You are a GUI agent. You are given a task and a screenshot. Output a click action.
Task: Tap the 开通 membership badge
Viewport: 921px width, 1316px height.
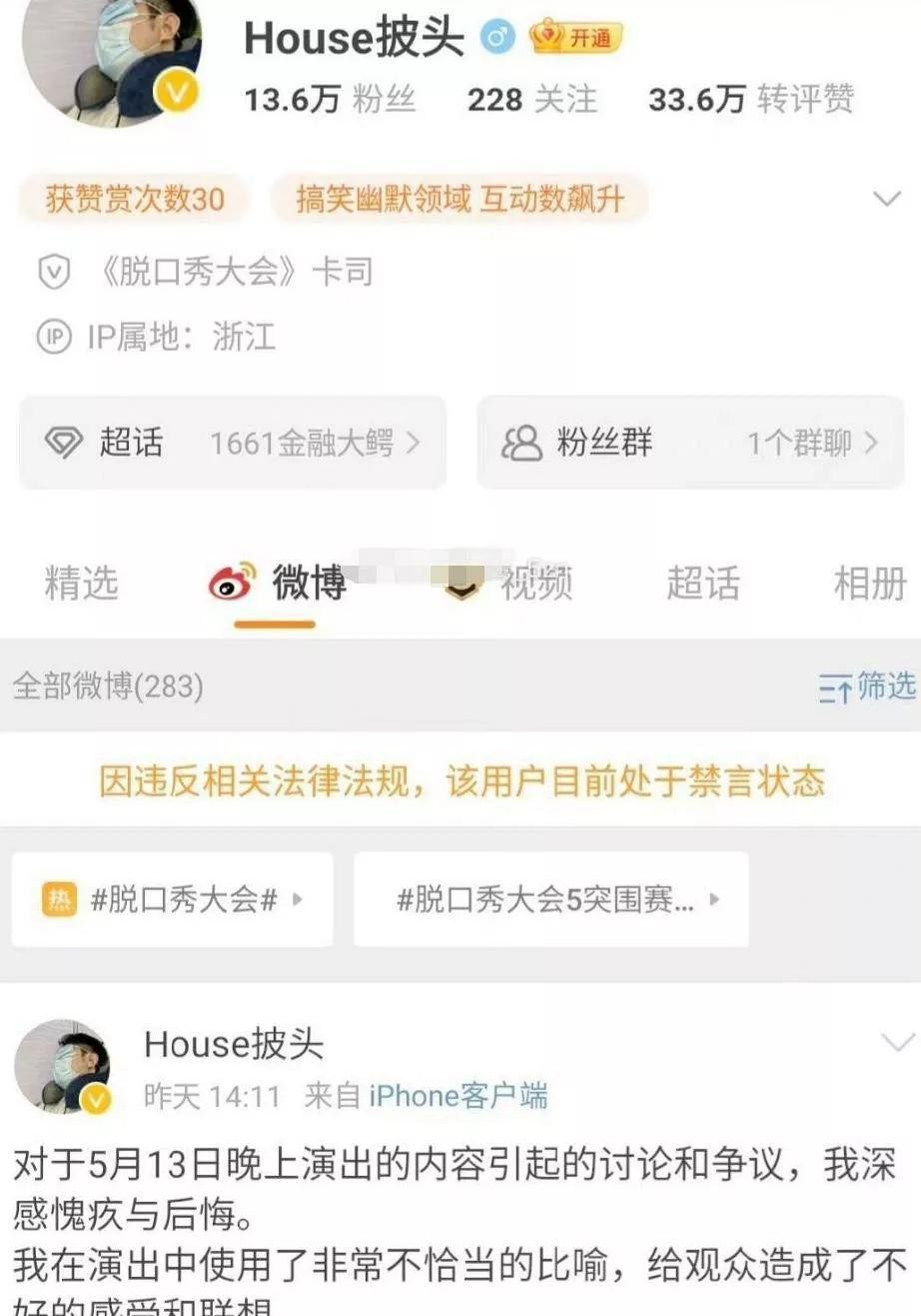click(576, 38)
